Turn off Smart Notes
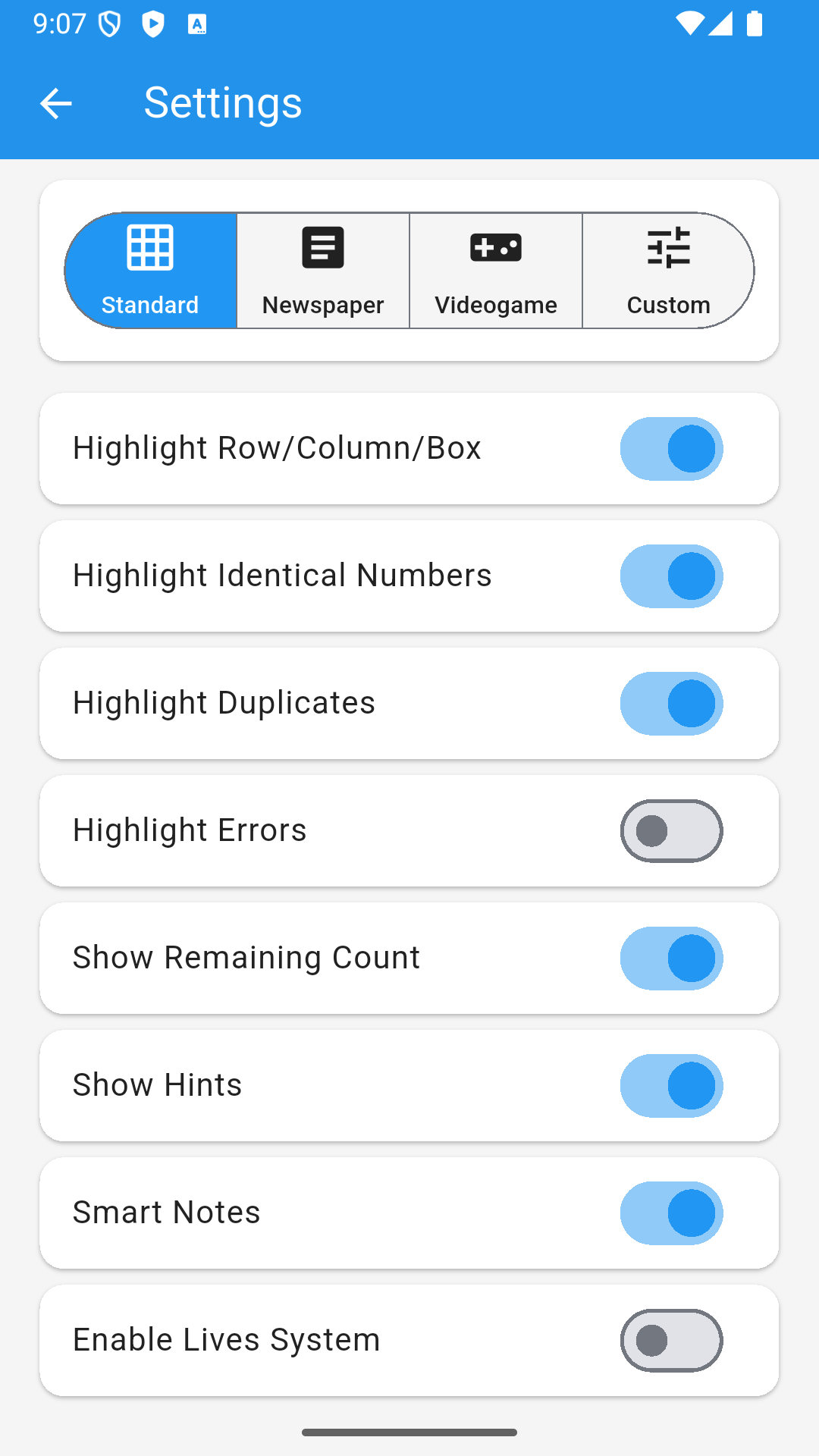Image resolution: width=819 pixels, height=1456 pixels. 671,1213
